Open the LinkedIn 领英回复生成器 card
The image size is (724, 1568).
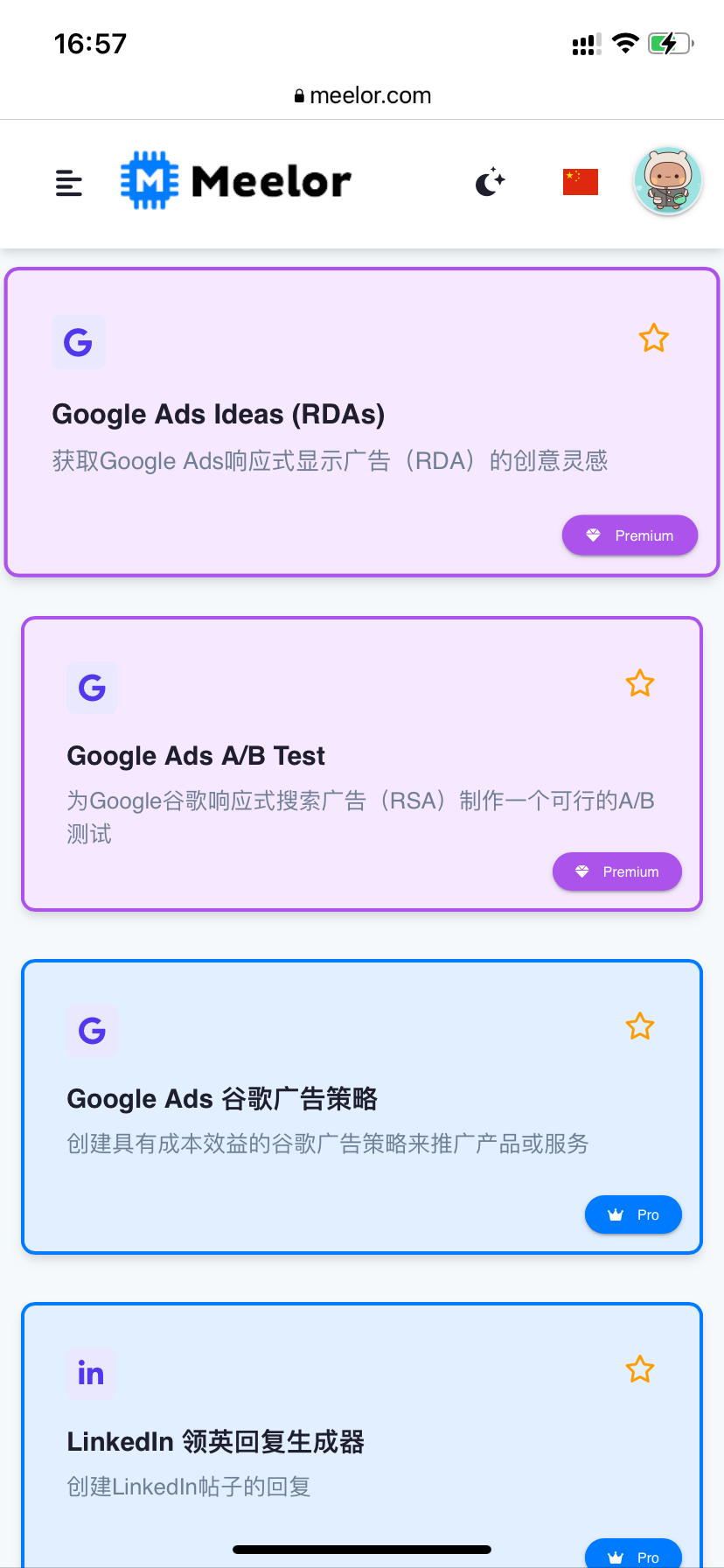tap(362, 1435)
